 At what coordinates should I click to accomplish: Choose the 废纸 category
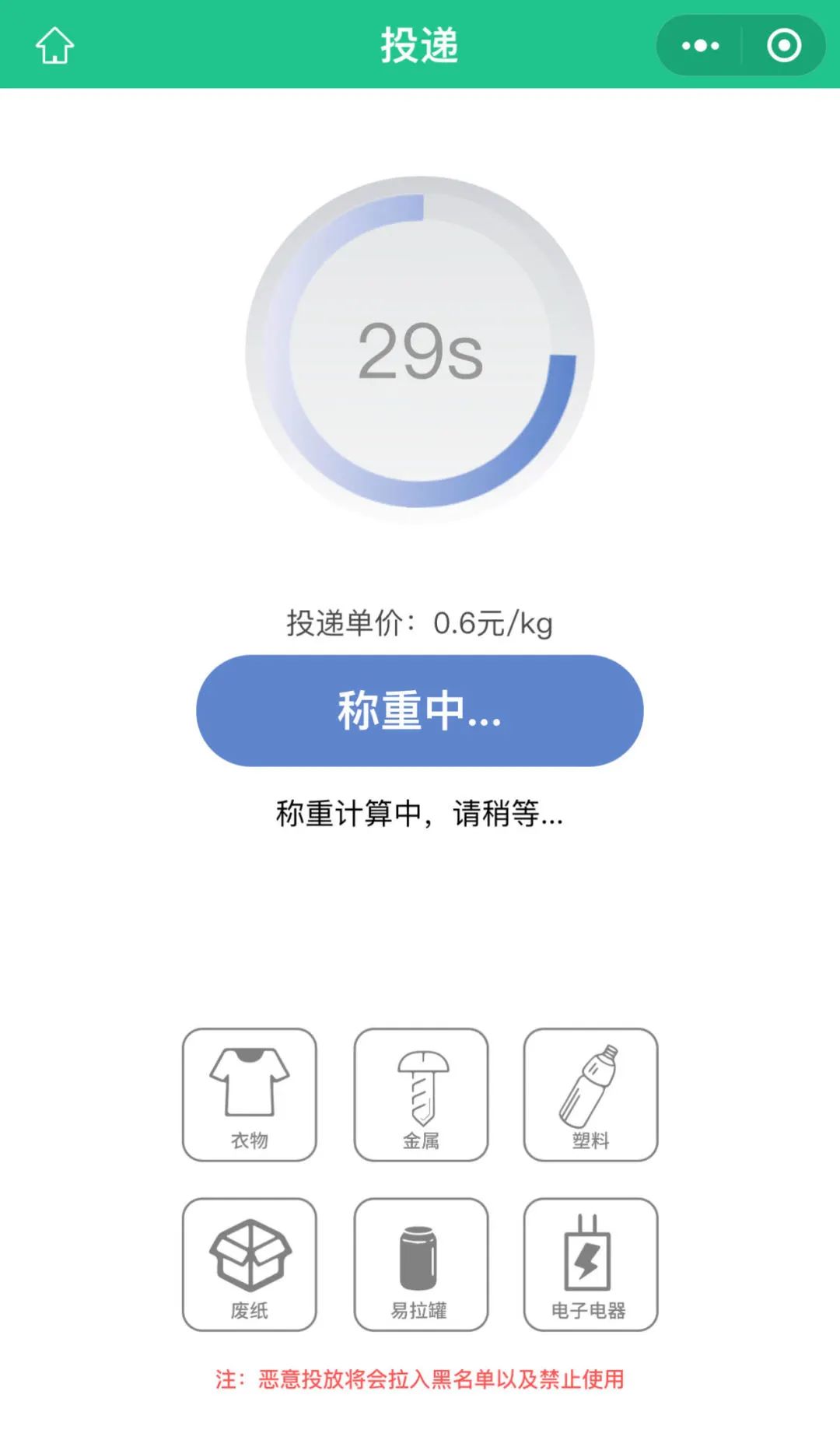pyautogui.click(x=250, y=1264)
